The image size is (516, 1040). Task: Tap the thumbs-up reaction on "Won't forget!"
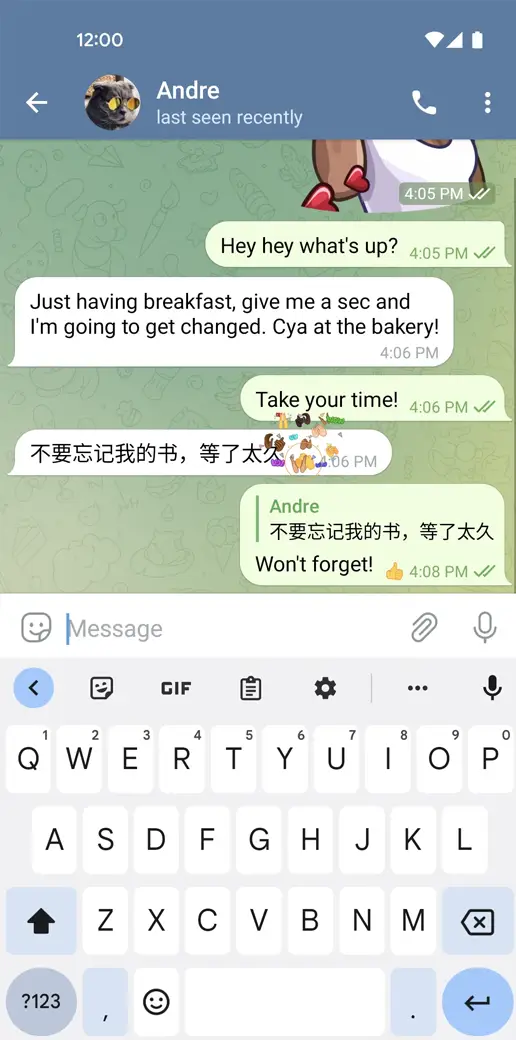click(395, 571)
